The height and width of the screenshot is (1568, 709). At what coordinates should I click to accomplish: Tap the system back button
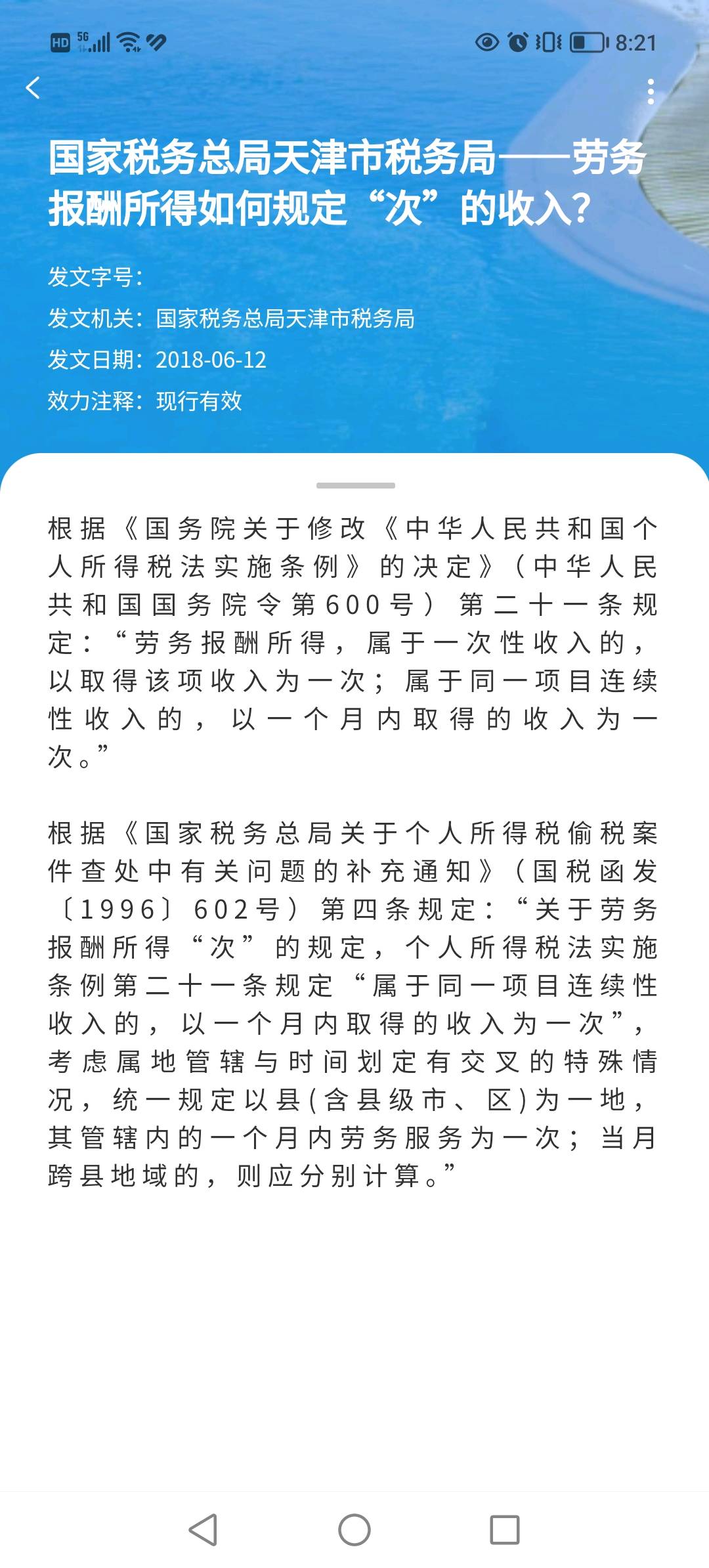point(203,1530)
